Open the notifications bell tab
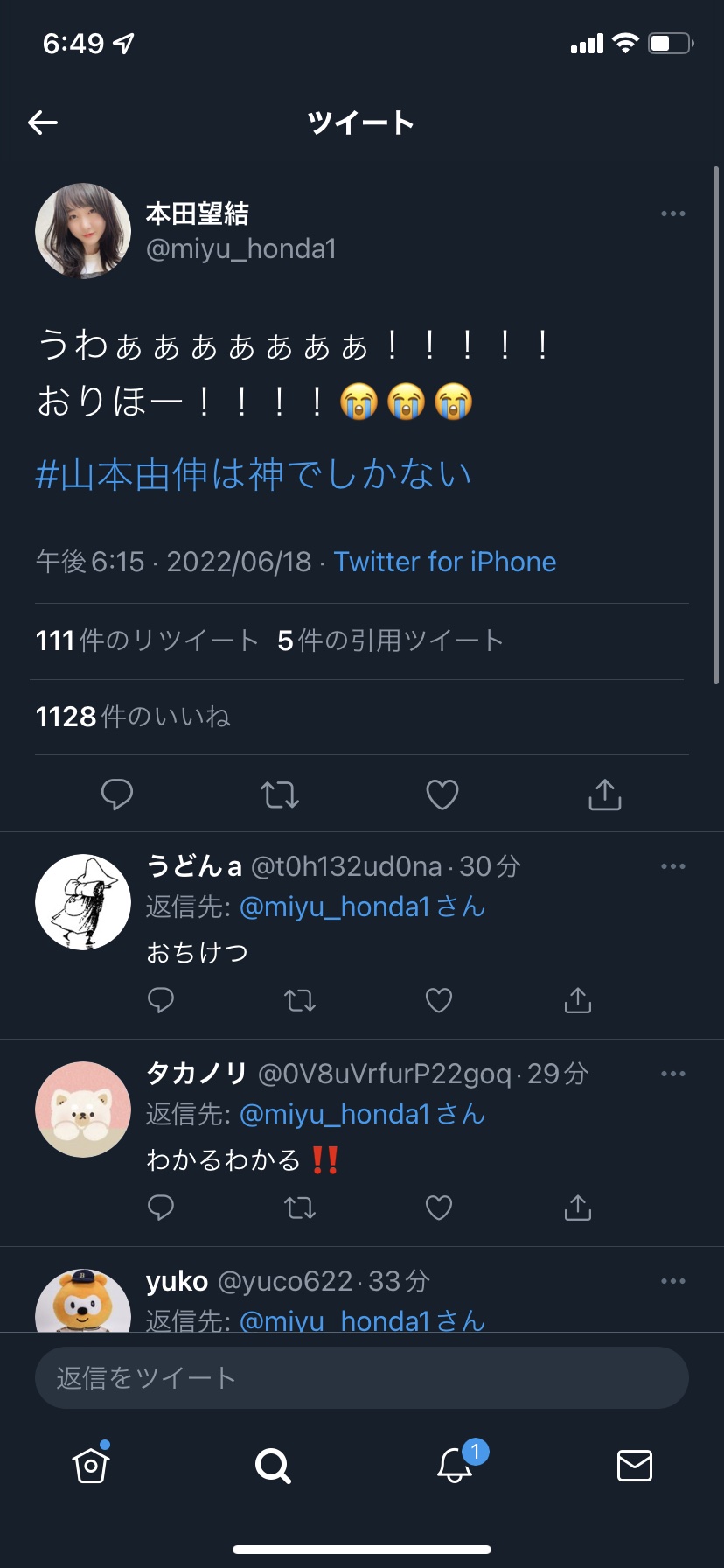 (x=455, y=1465)
